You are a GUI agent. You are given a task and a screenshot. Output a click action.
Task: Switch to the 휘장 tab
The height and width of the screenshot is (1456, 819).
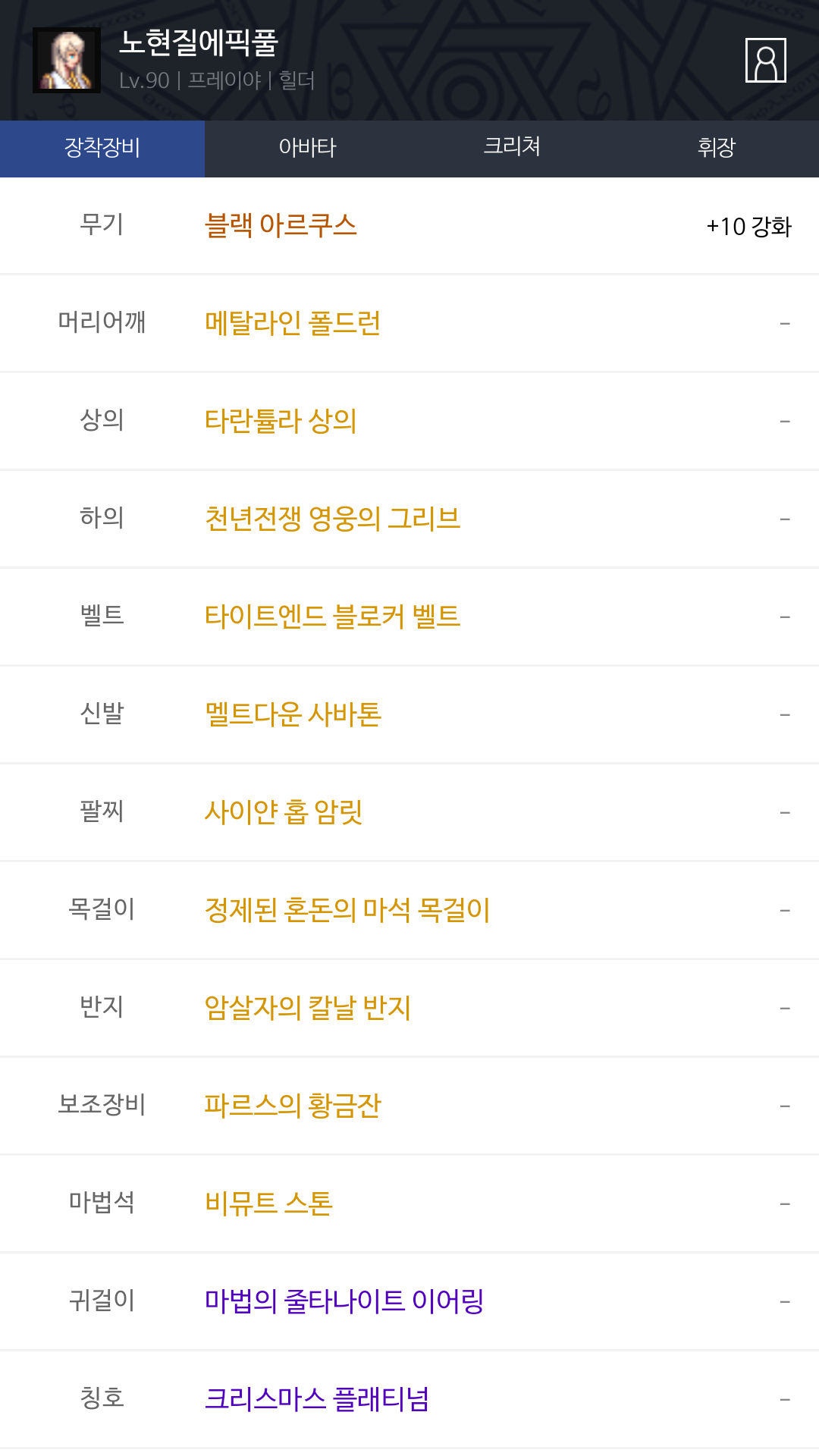[x=717, y=148]
